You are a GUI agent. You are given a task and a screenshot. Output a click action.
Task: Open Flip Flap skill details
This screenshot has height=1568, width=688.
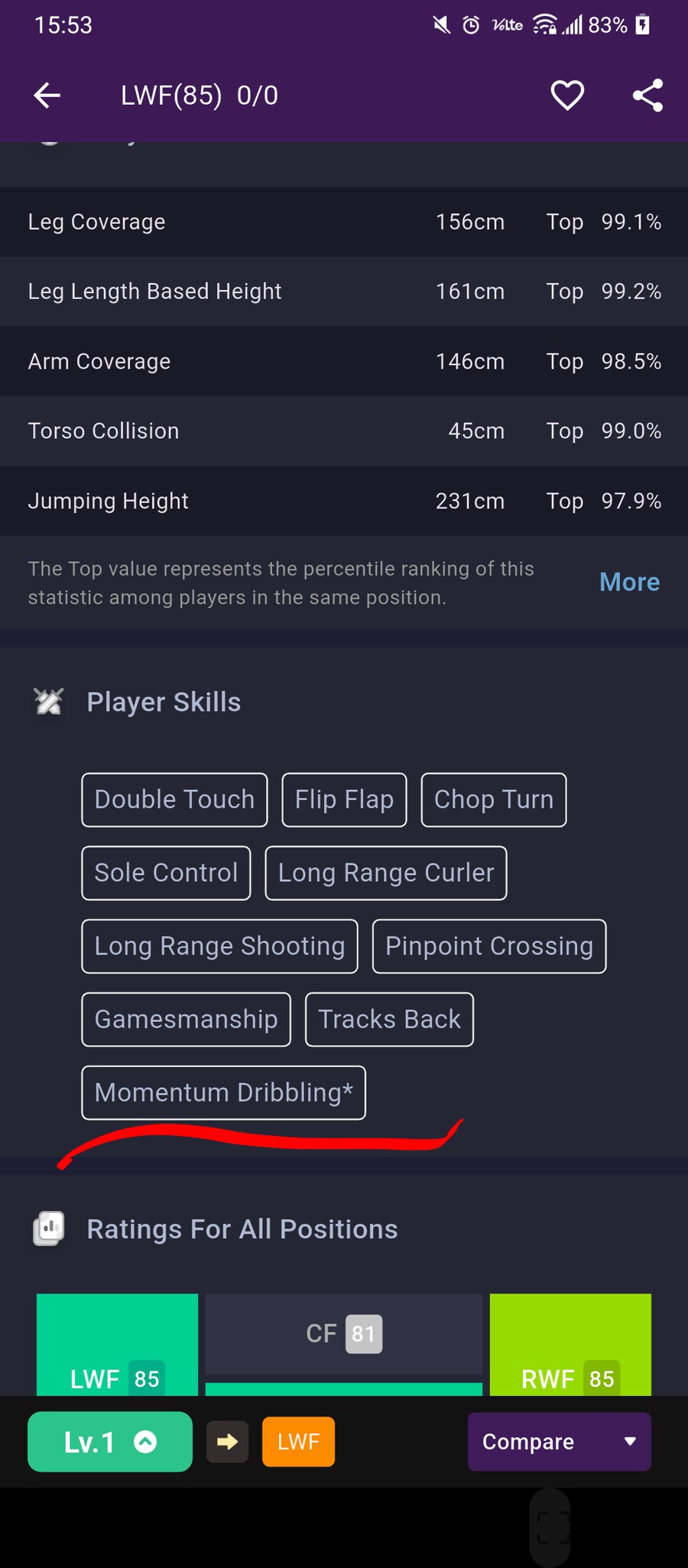coord(344,799)
